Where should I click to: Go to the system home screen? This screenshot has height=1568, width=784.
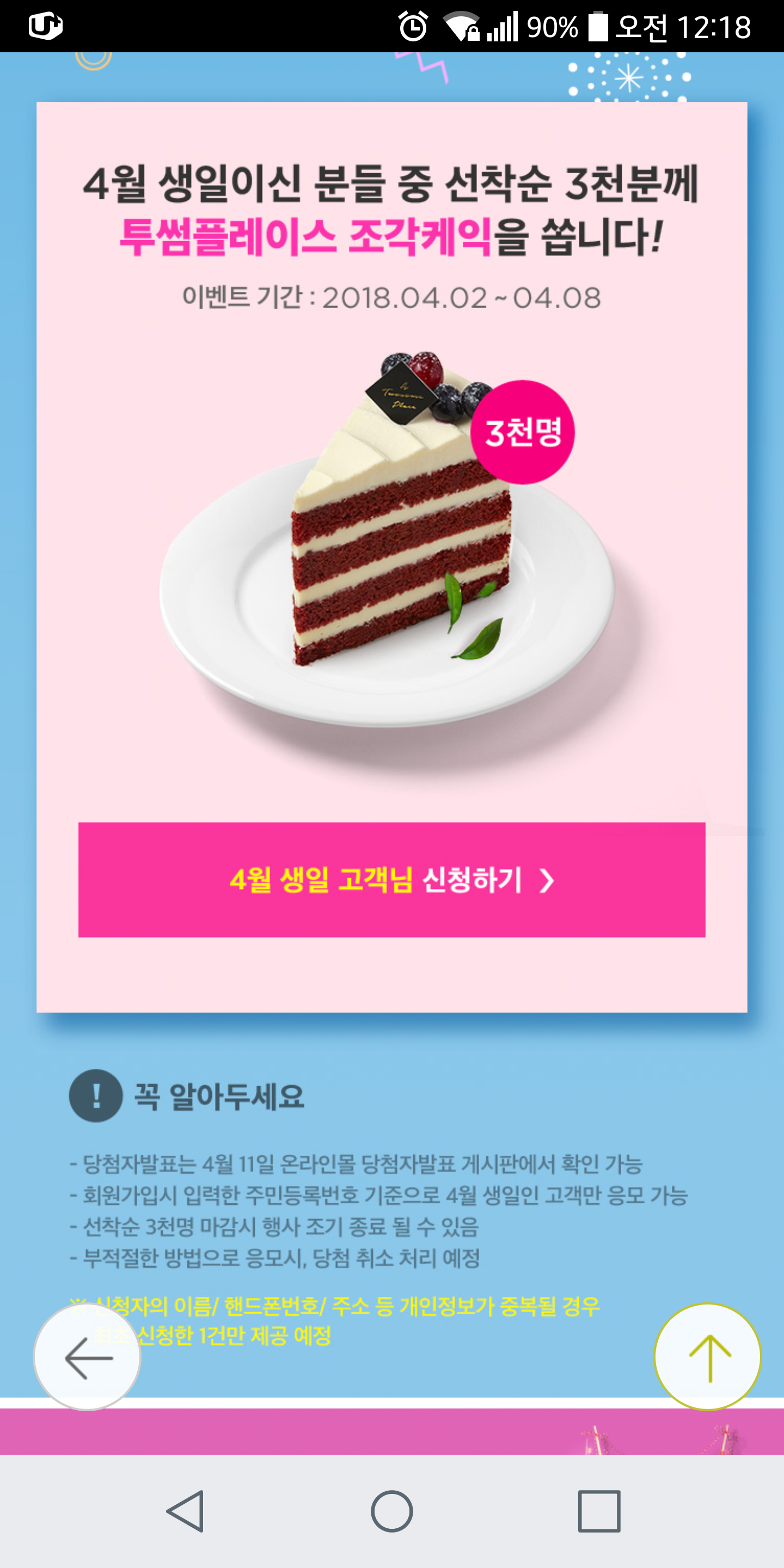click(392, 1511)
